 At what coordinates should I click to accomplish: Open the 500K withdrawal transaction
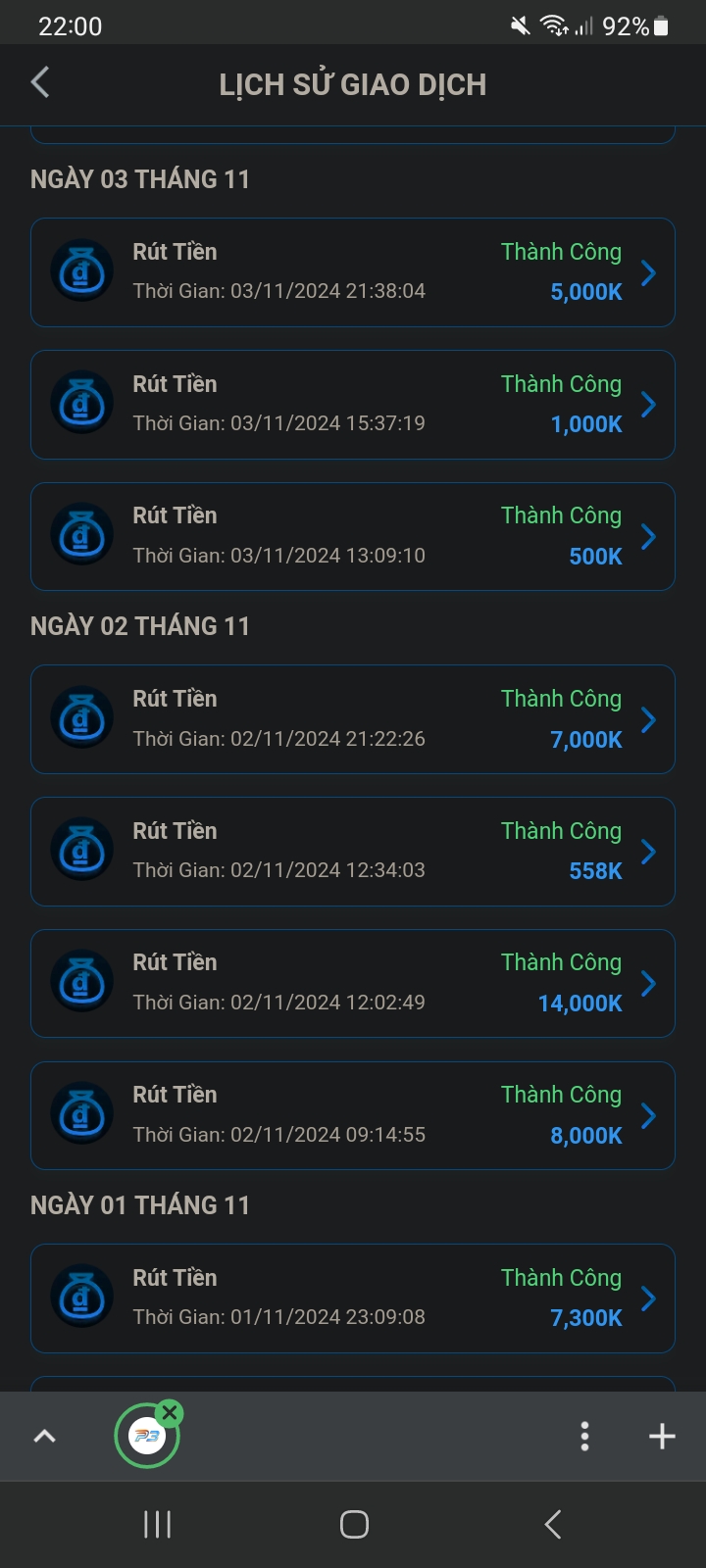pos(353,537)
